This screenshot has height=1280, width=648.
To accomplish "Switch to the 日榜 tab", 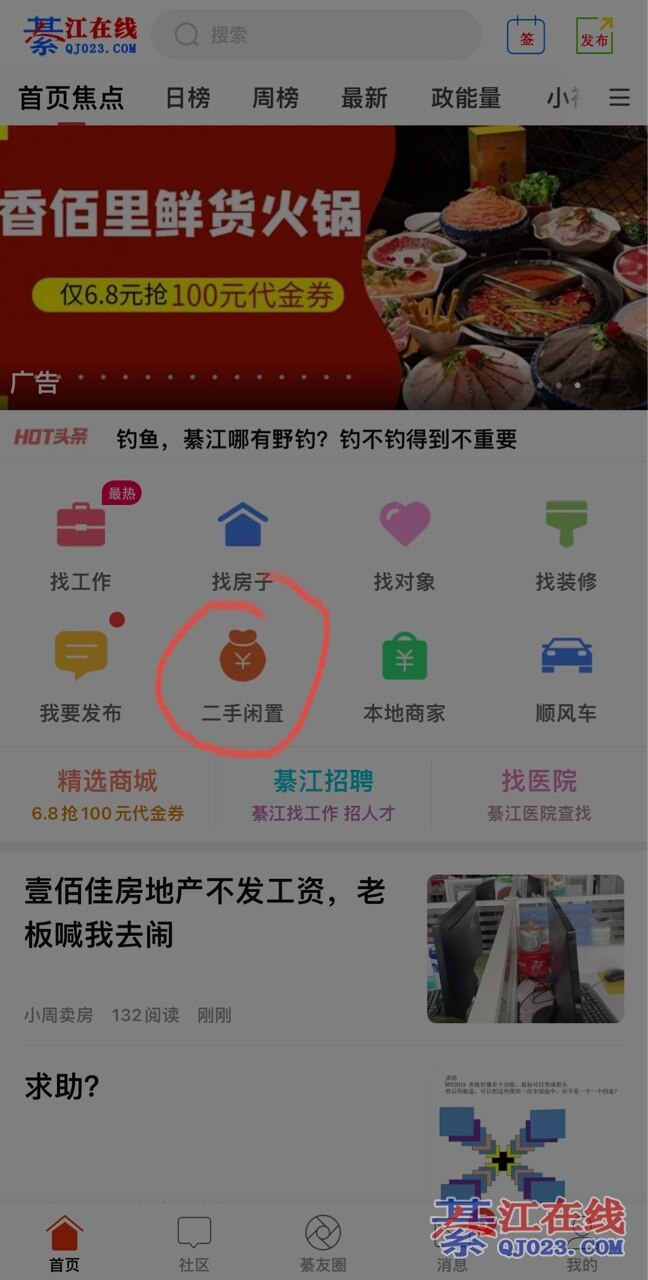I will coord(188,98).
